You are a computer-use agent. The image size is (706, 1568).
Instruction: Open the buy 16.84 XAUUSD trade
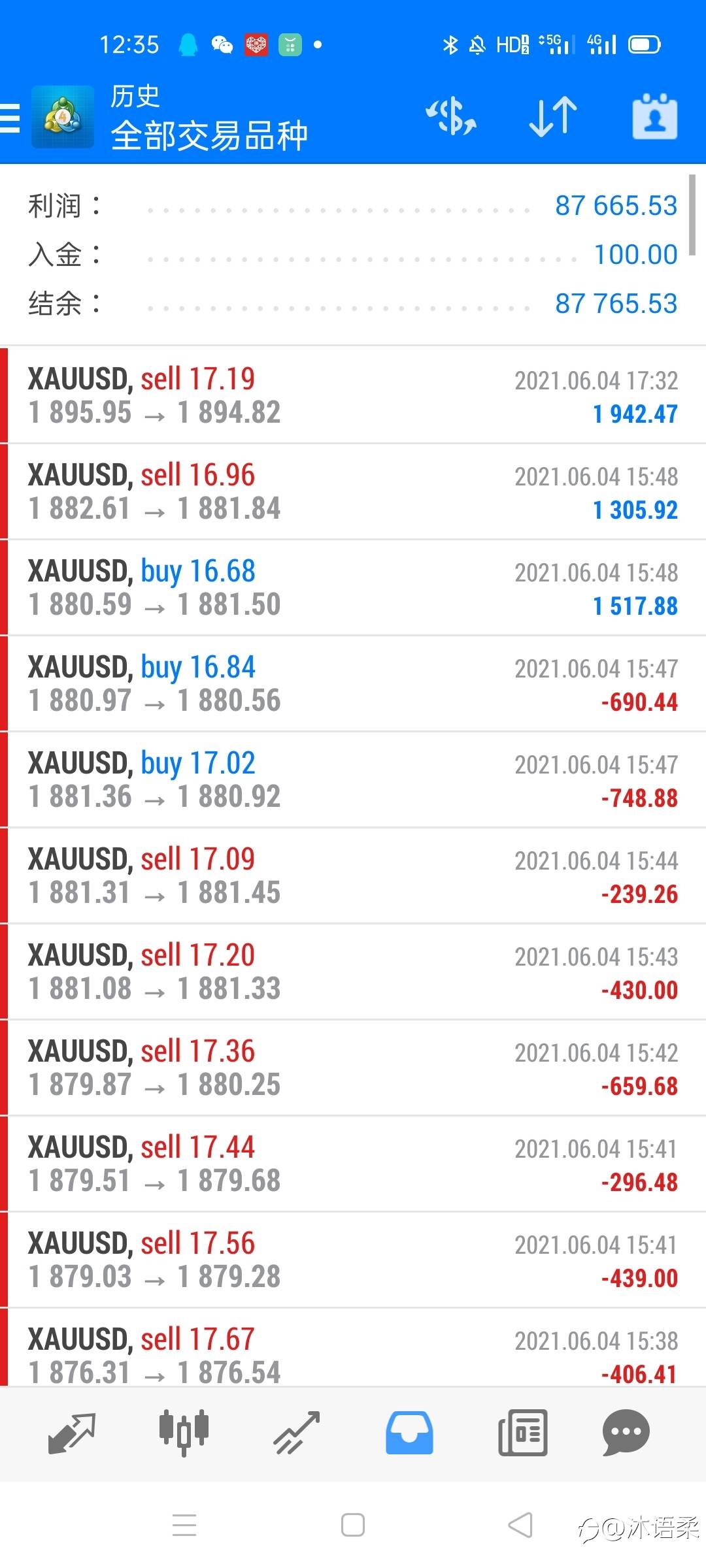click(353, 683)
